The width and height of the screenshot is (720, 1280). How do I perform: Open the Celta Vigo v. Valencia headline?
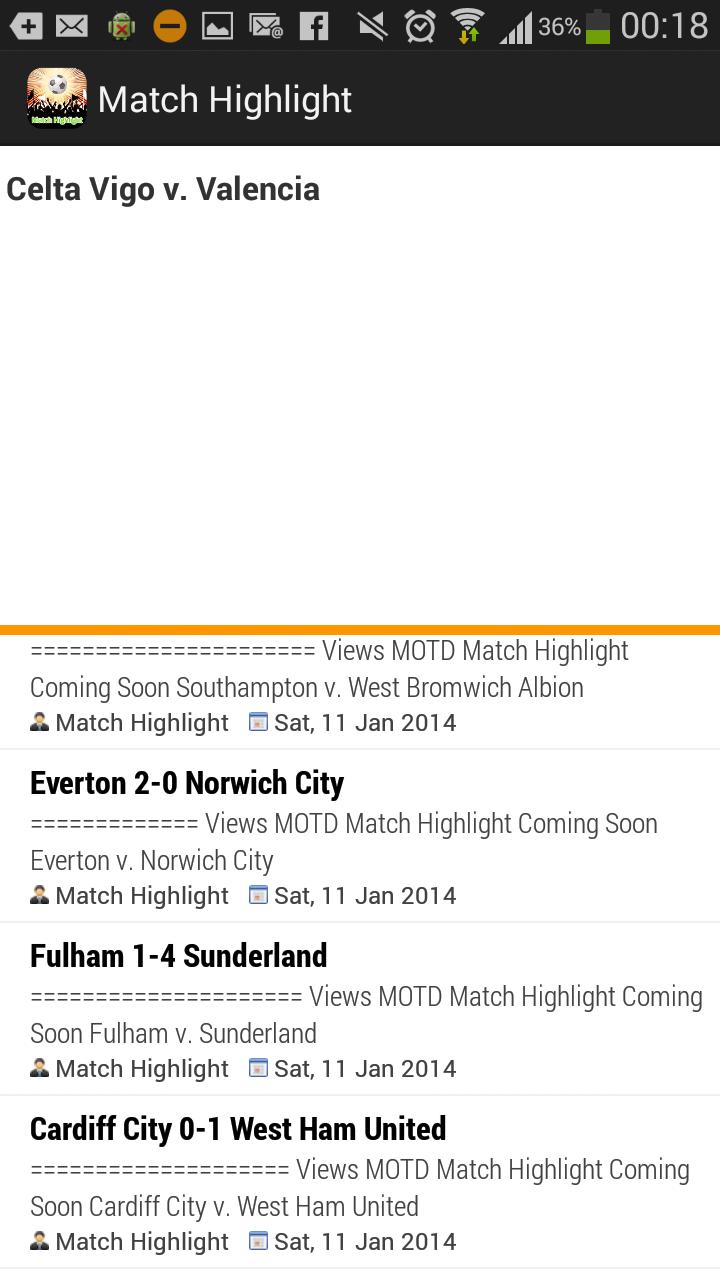pos(163,189)
